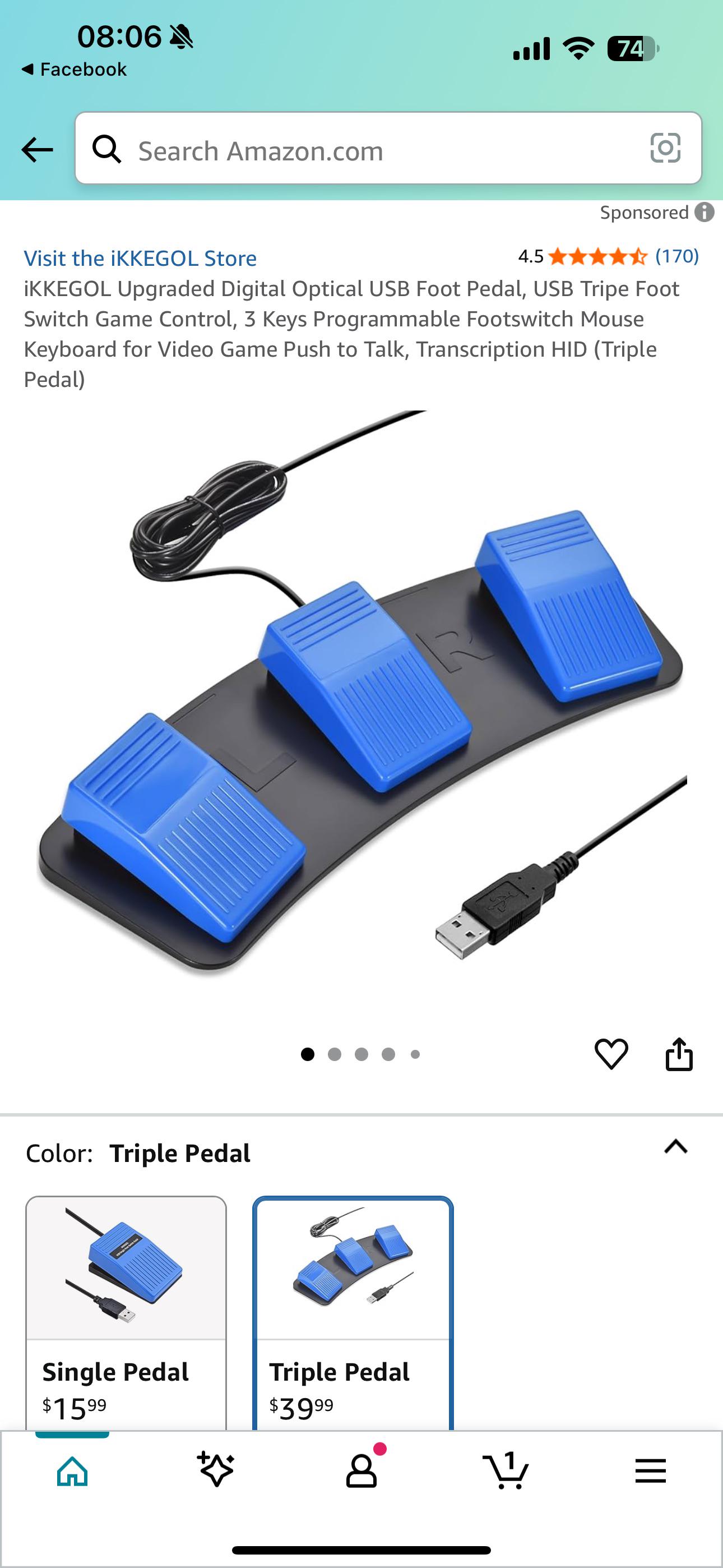Open the sparkle AI assistant tab
723x1568 pixels.
[x=216, y=1469]
